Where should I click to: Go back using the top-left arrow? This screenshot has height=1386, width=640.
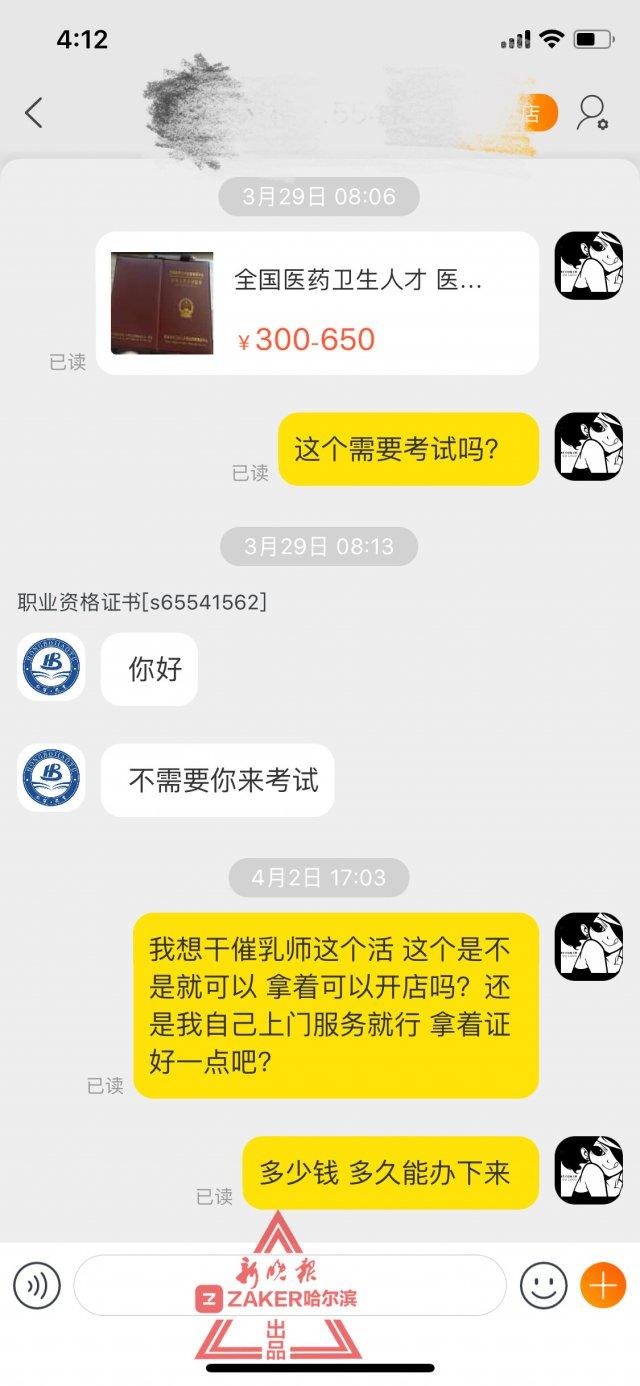[x=34, y=113]
